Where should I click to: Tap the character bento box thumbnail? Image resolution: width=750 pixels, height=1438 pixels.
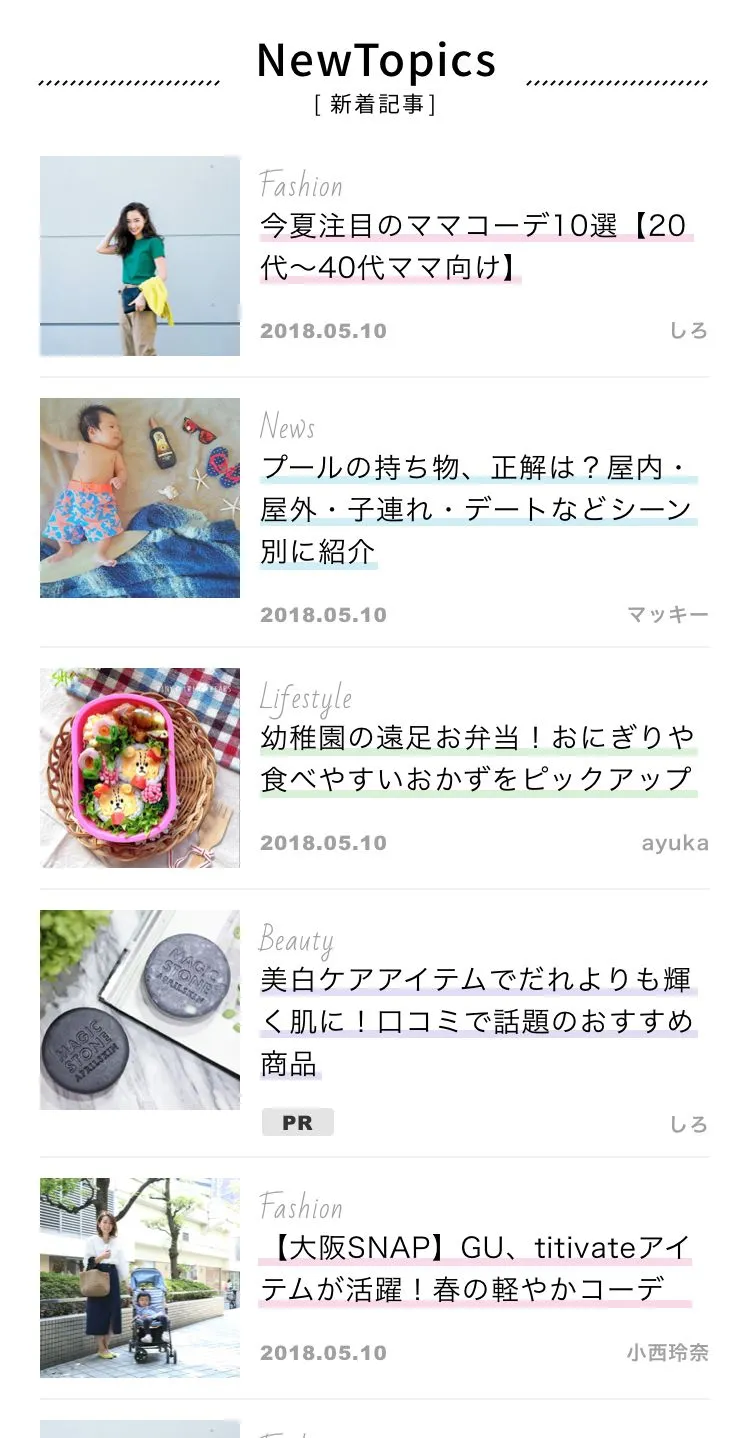click(x=140, y=768)
